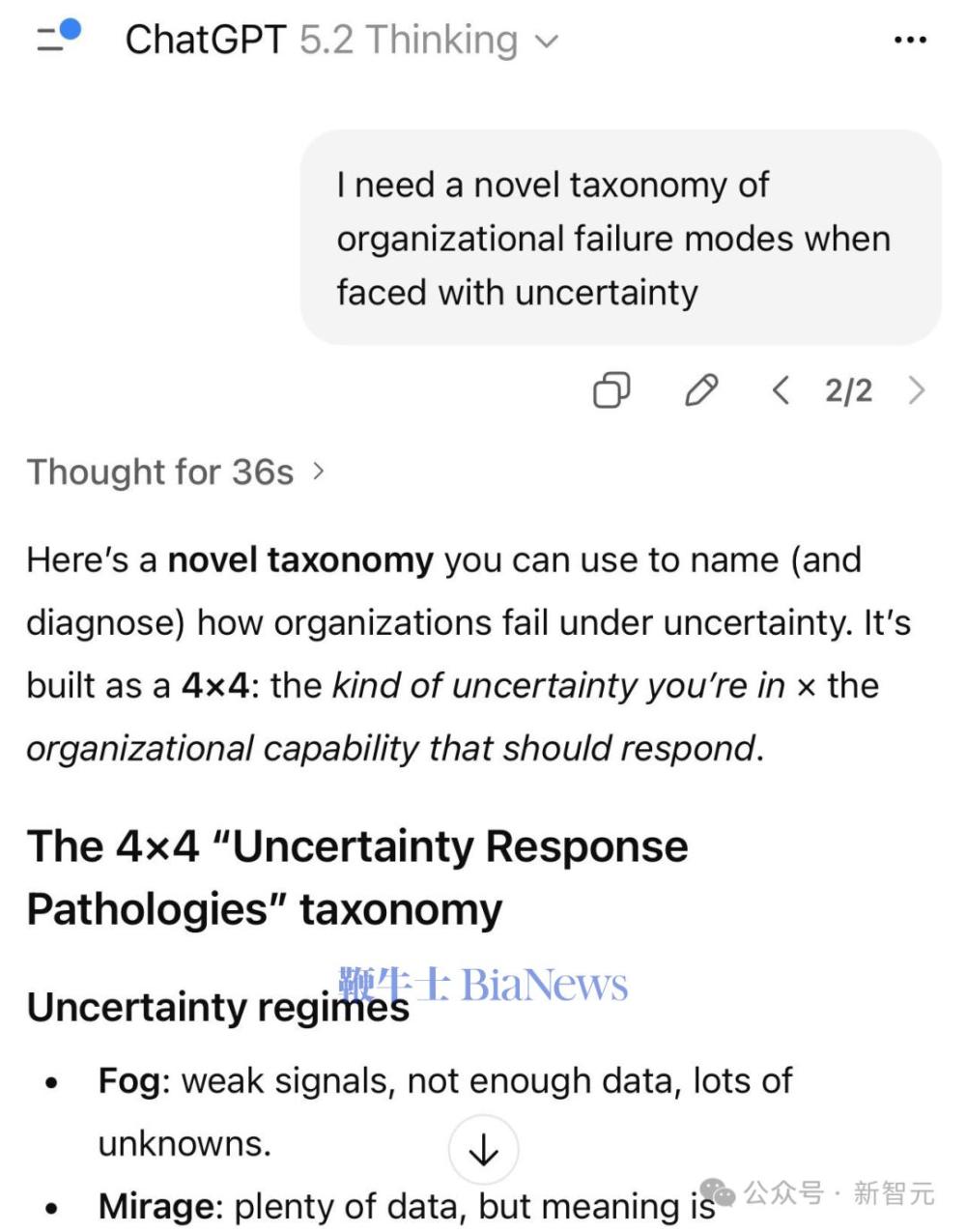The image size is (966, 1232).
Task: Go to the previous response version
Action: [781, 390]
